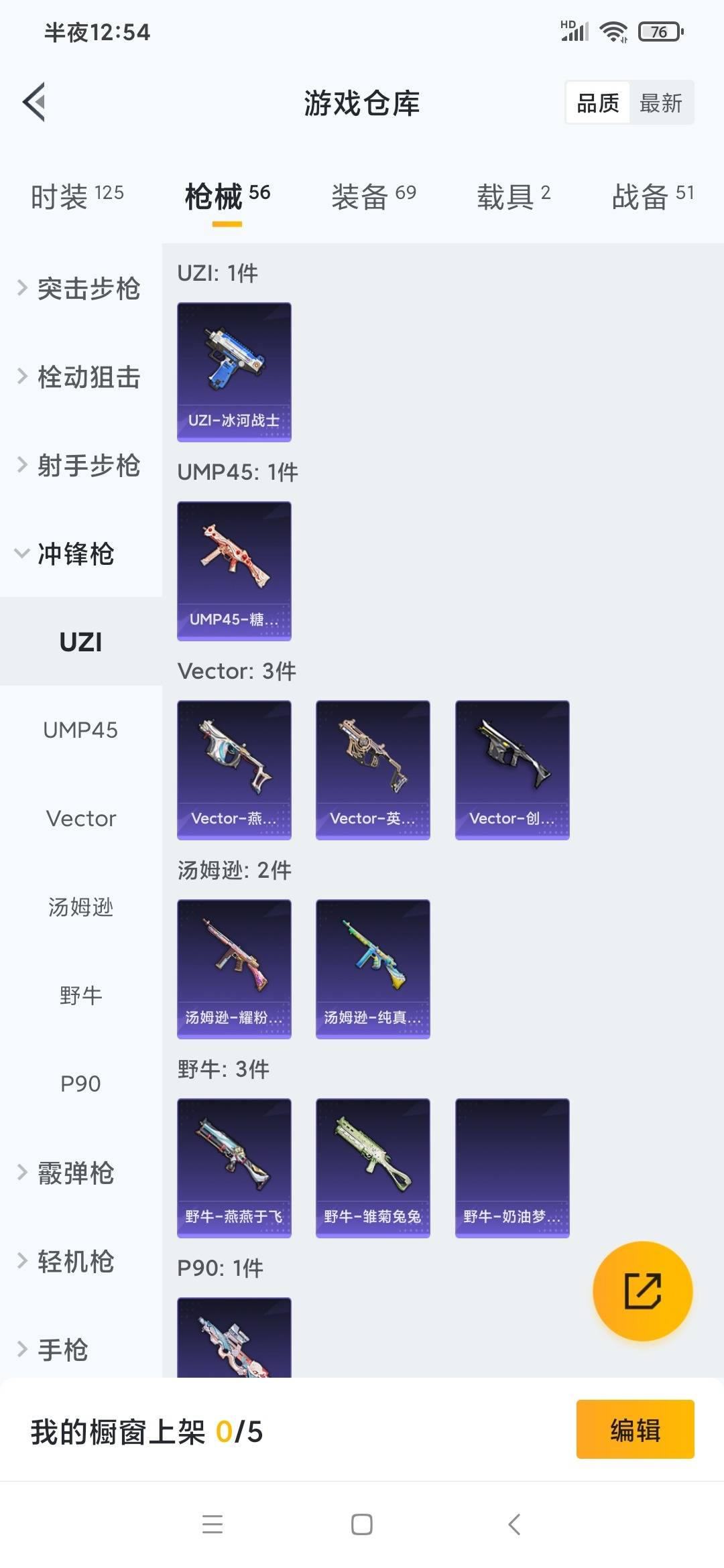
Task: Open the 汤姆逊-耀粉 skin card
Action: click(x=234, y=968)
